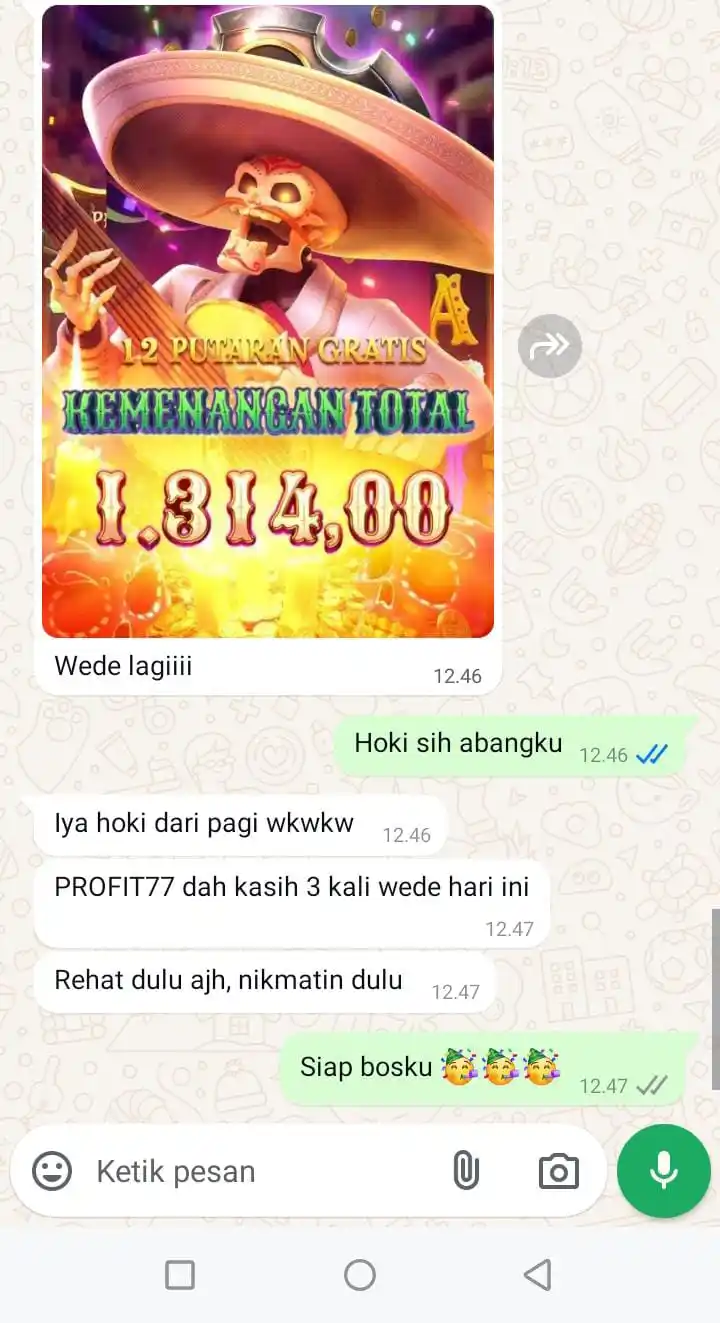Go back using the system back button
This screenshot has height=1323, width=720.
click(538, 1275)
